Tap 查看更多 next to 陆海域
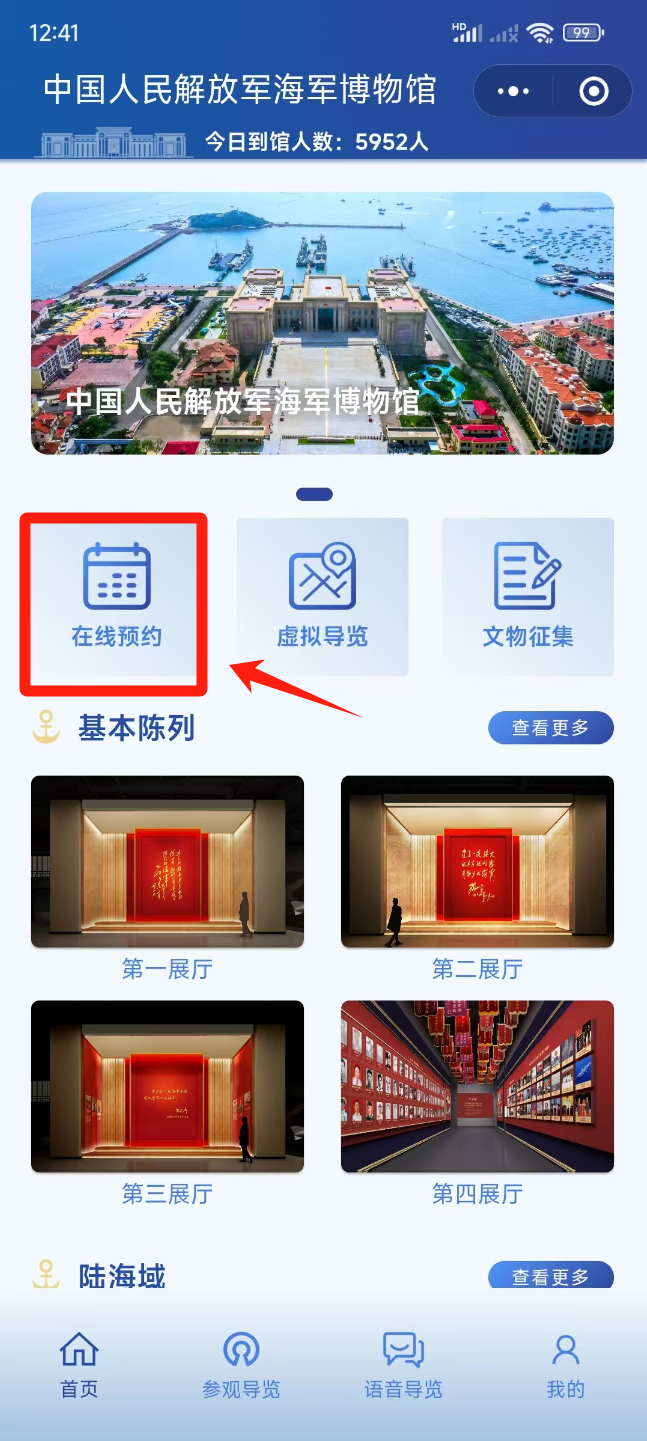Image resolution: width=647 pixels, height=1441 pixels. tap(551, 1276)
